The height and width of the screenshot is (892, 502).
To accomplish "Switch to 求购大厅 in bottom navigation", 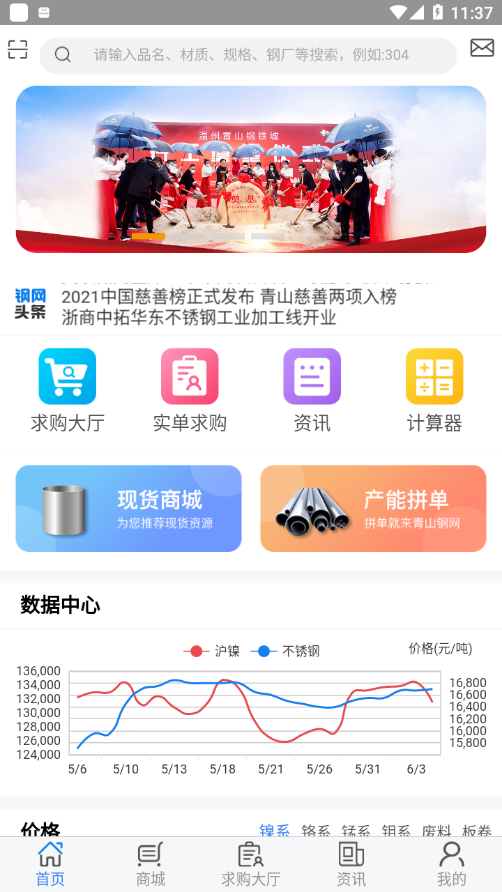I will click(x=250, y=864).
